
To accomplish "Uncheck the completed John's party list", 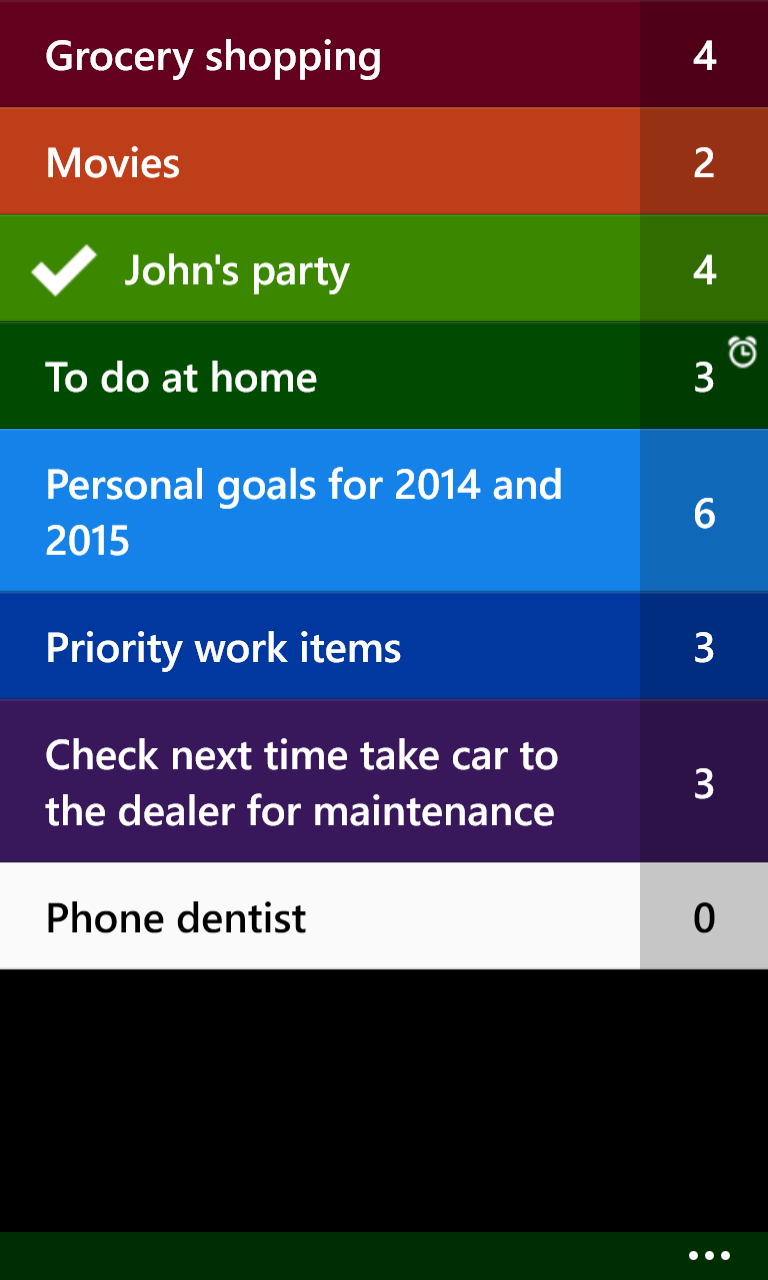I will (x=63, y=268).
